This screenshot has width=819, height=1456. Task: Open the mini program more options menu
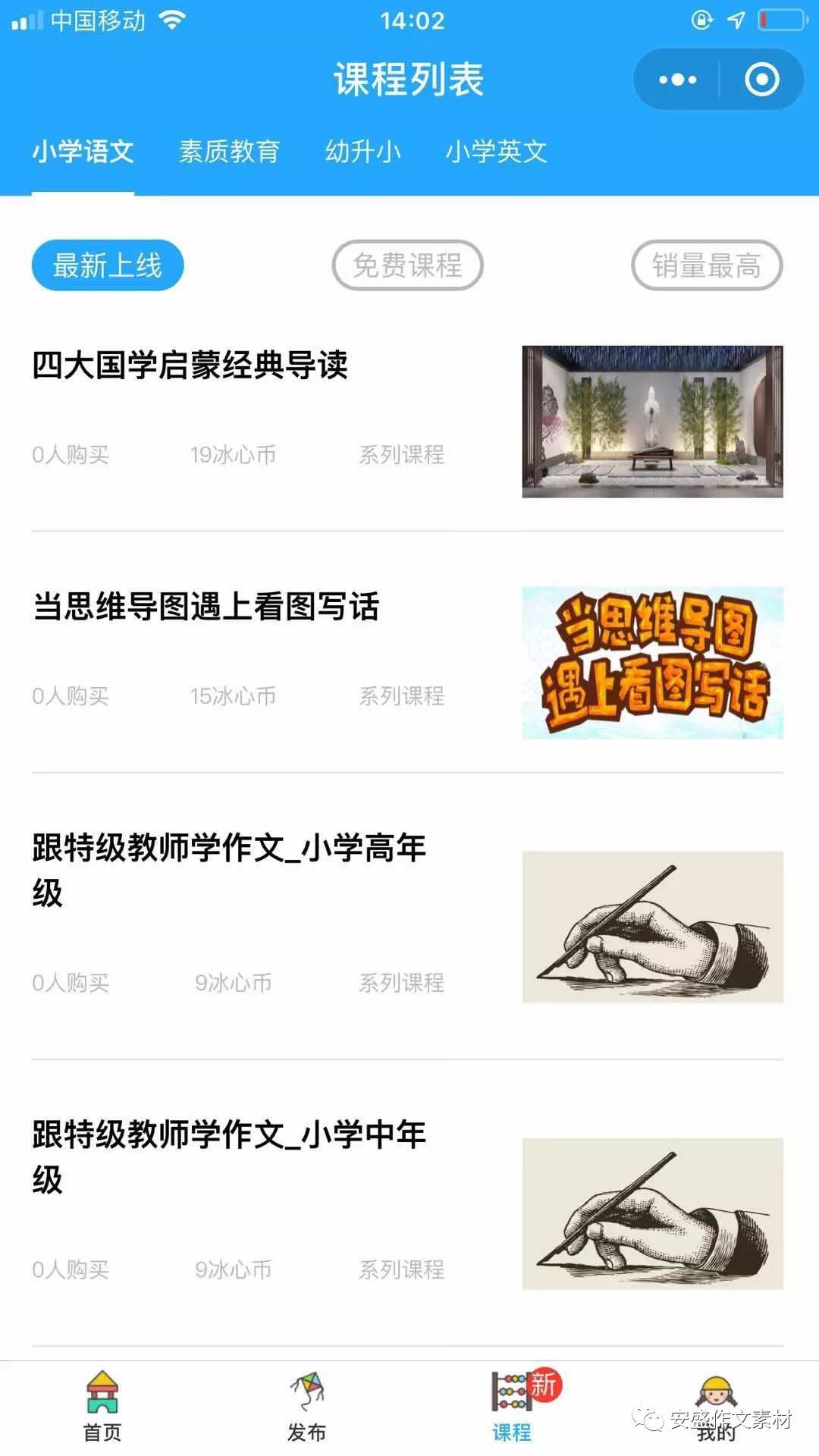coord(677,80)
